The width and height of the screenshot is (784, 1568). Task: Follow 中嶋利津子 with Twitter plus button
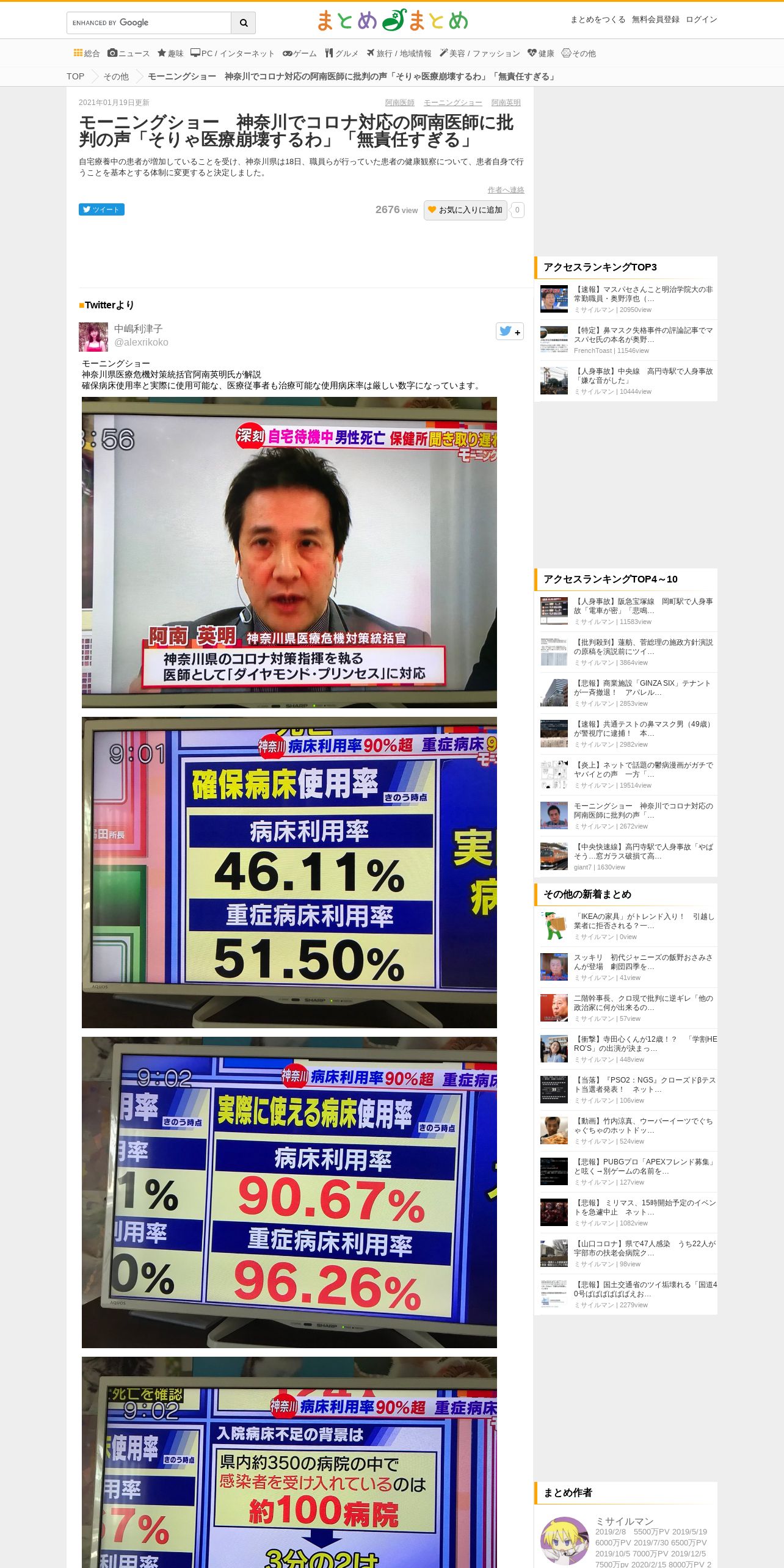click(x=510, y=331)
